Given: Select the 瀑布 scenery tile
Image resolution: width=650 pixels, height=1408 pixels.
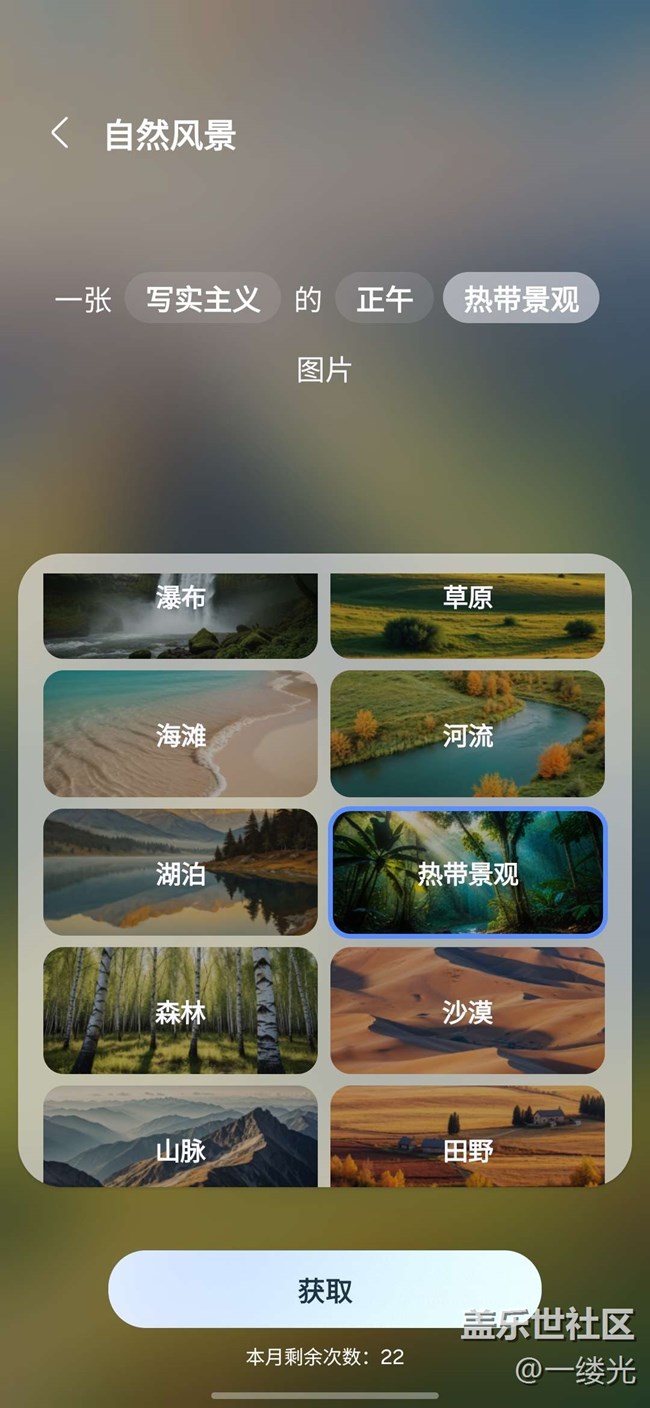Looking at the screenshot, I should pos(180,614).
